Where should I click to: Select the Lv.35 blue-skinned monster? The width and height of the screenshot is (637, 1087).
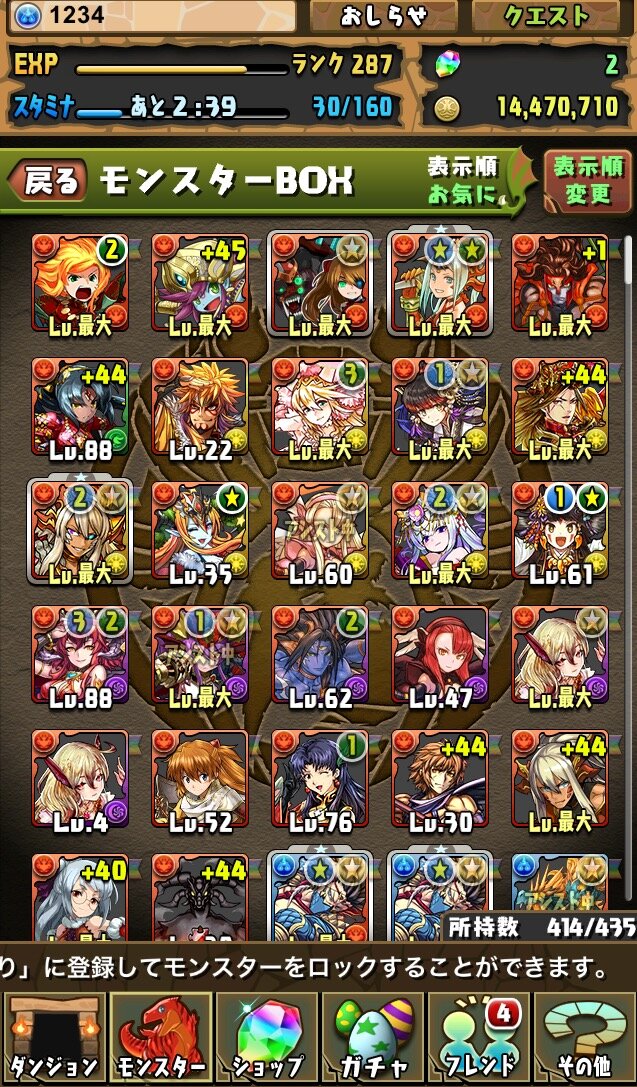pos(200,534)
